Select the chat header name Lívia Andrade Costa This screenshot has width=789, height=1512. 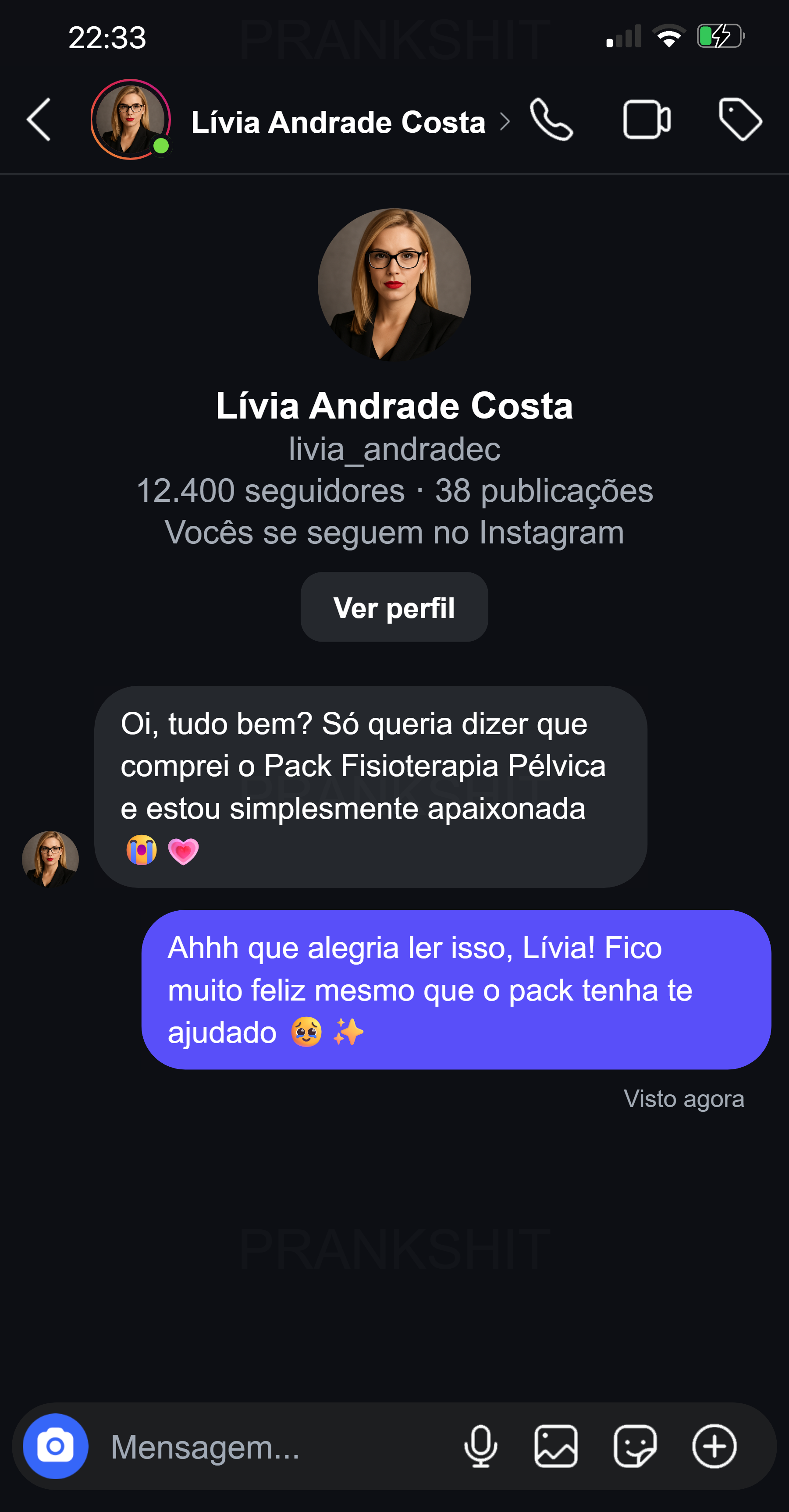337,121
